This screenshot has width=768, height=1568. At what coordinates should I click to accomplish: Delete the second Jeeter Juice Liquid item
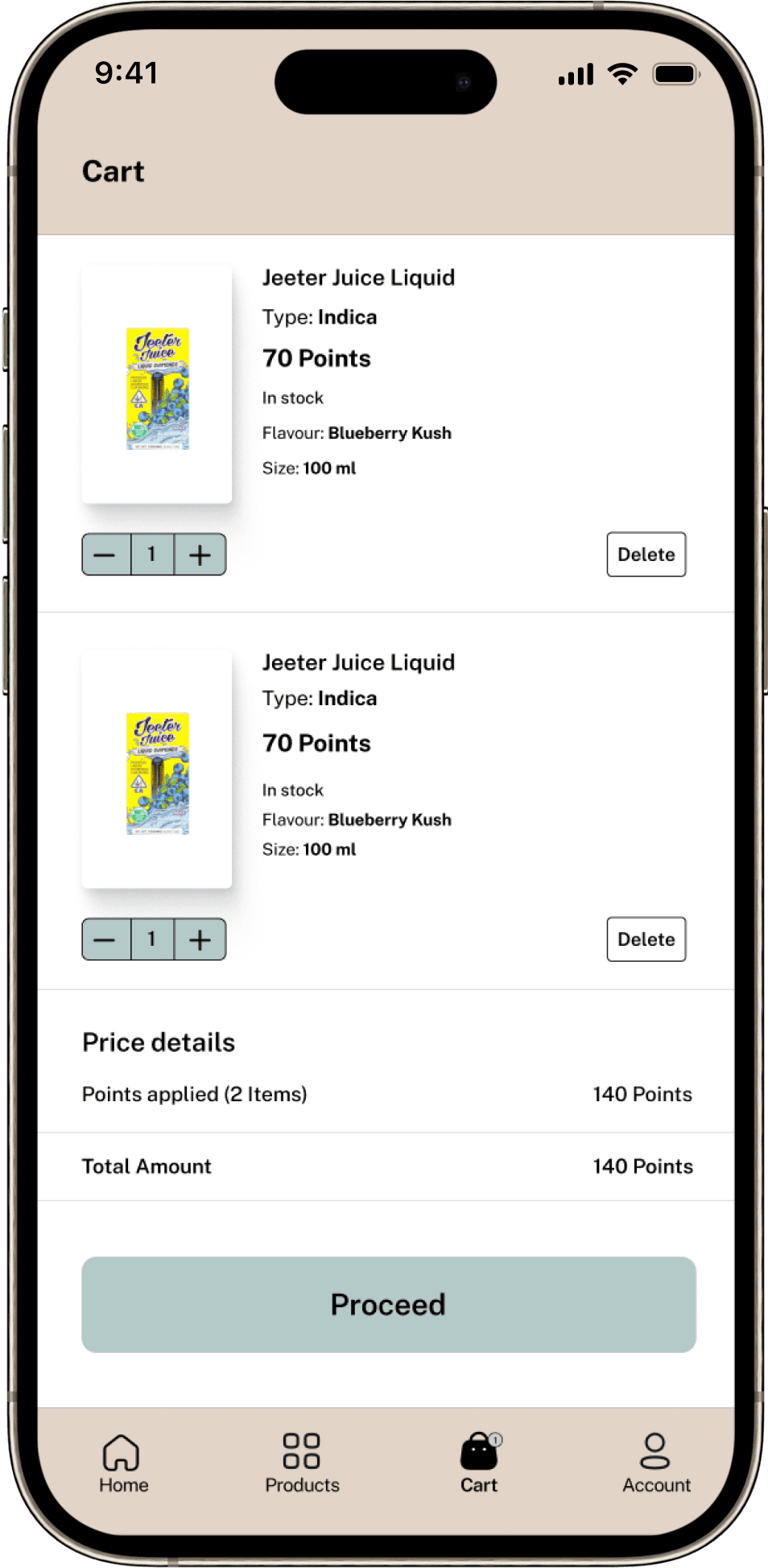[x=646, y=939]
